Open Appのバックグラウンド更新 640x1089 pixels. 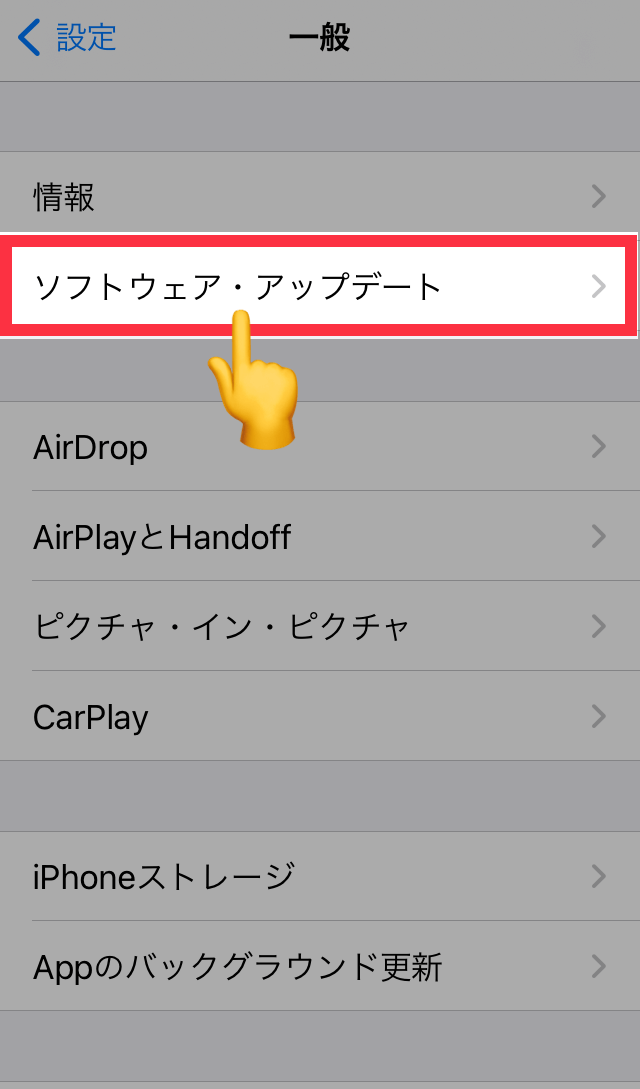coord(320,967)
